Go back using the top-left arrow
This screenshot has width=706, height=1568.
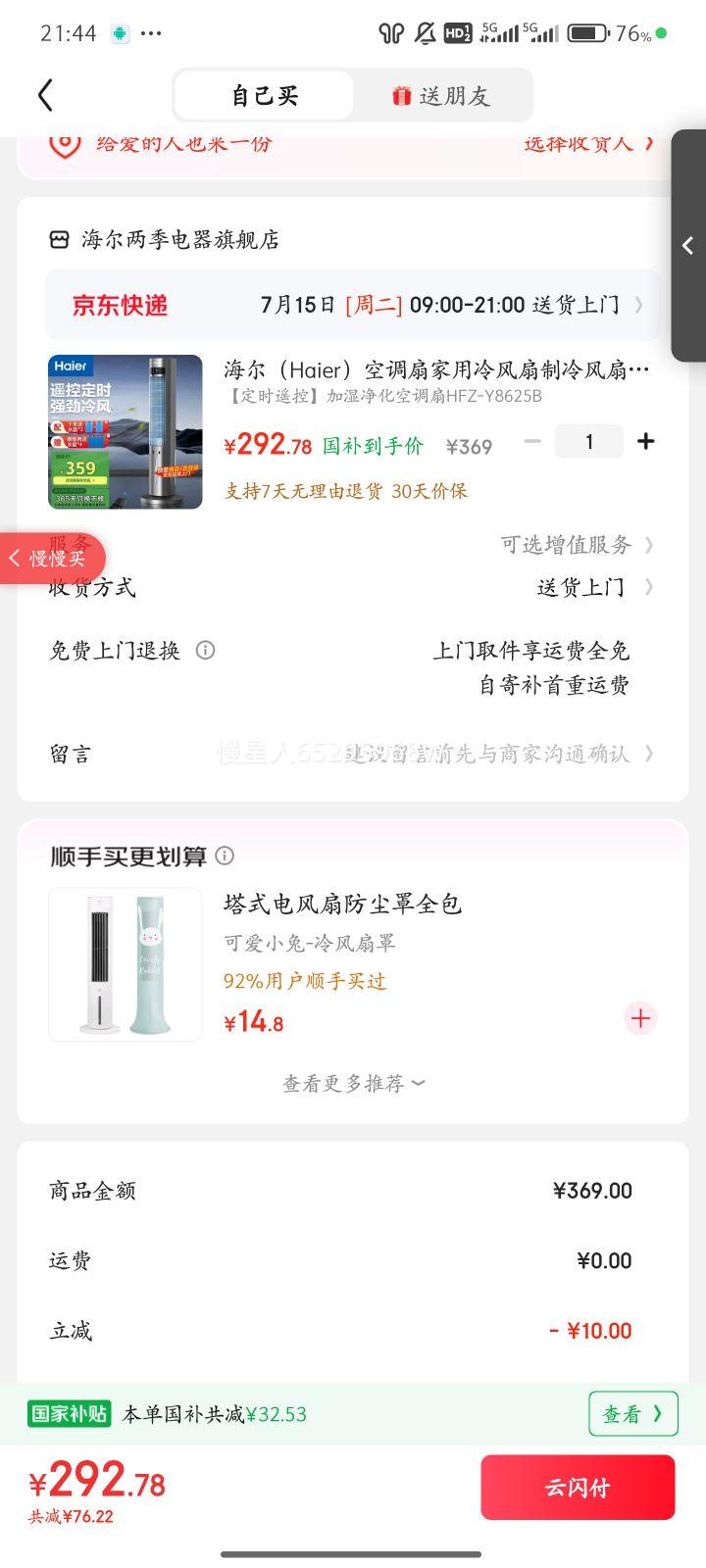click(45, 96)
